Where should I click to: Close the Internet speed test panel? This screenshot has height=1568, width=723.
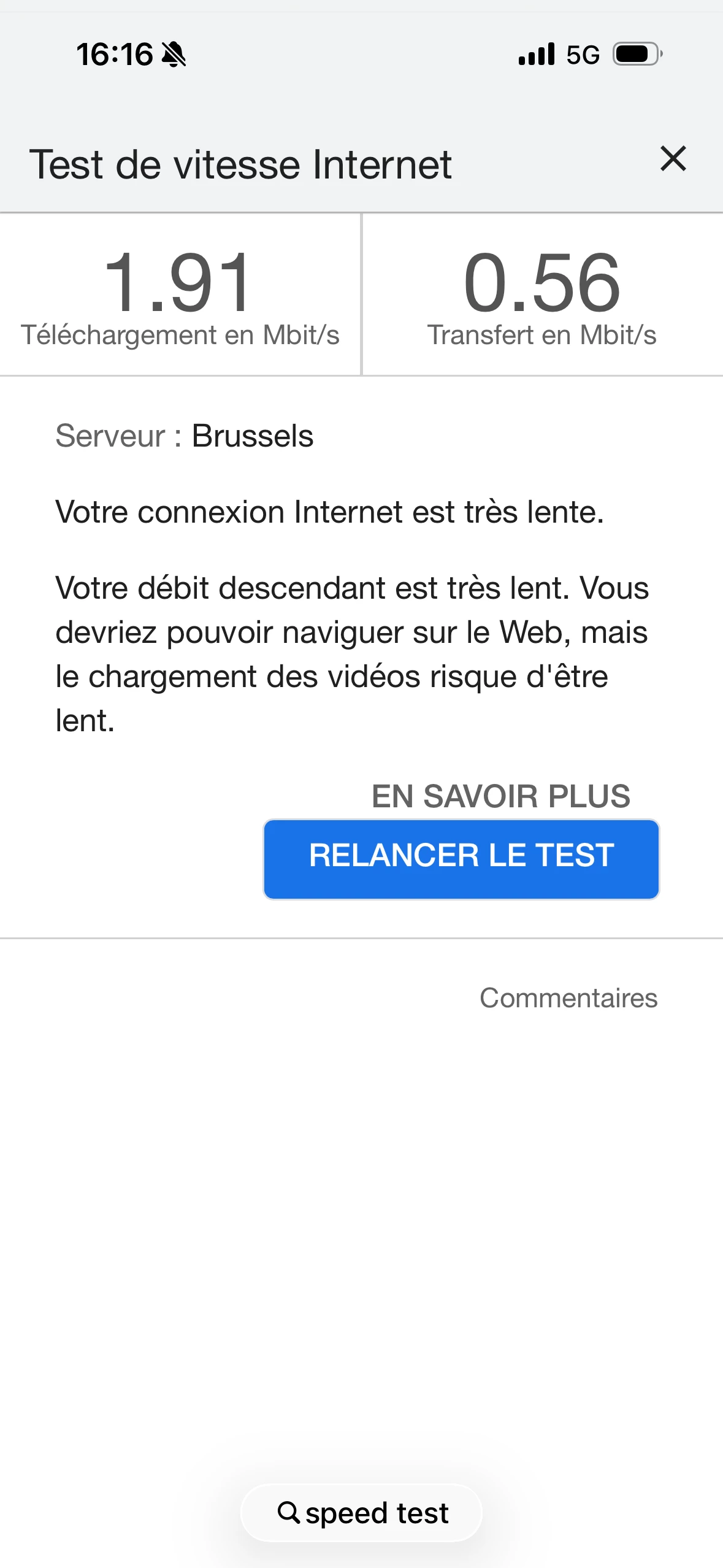click(x=673, y=159)
